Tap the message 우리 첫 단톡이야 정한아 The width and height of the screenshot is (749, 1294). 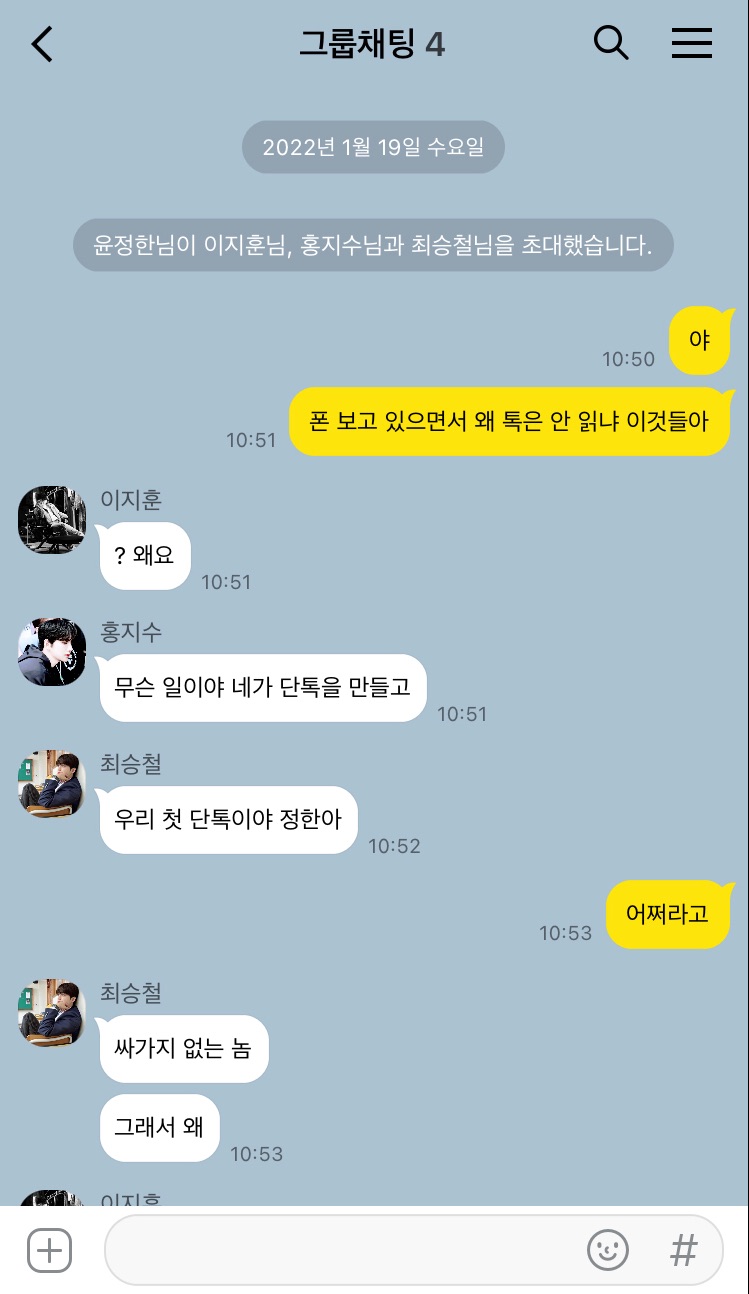click(227, 820)
